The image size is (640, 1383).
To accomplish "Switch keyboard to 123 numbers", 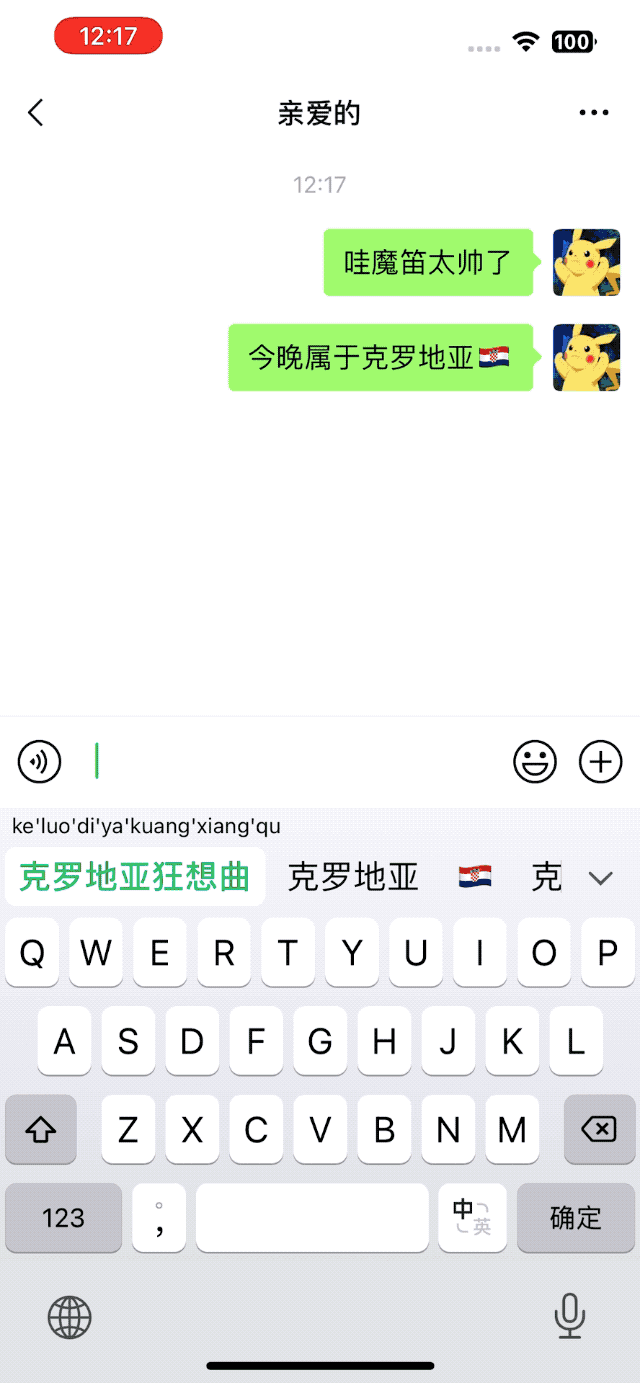I will [64, 1217].
